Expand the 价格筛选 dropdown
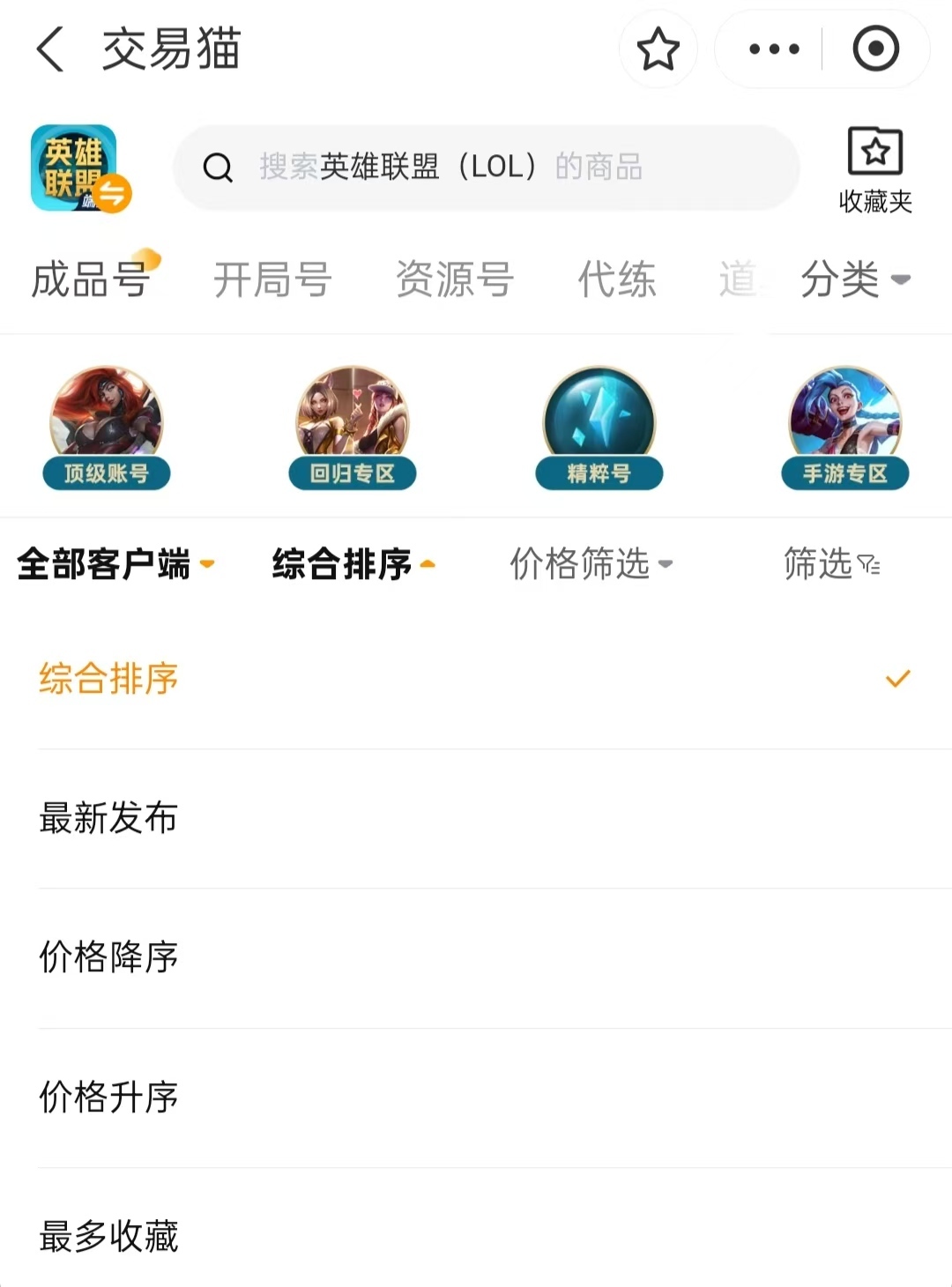This screenshot has height=1287, width=952. click(591, 564)
